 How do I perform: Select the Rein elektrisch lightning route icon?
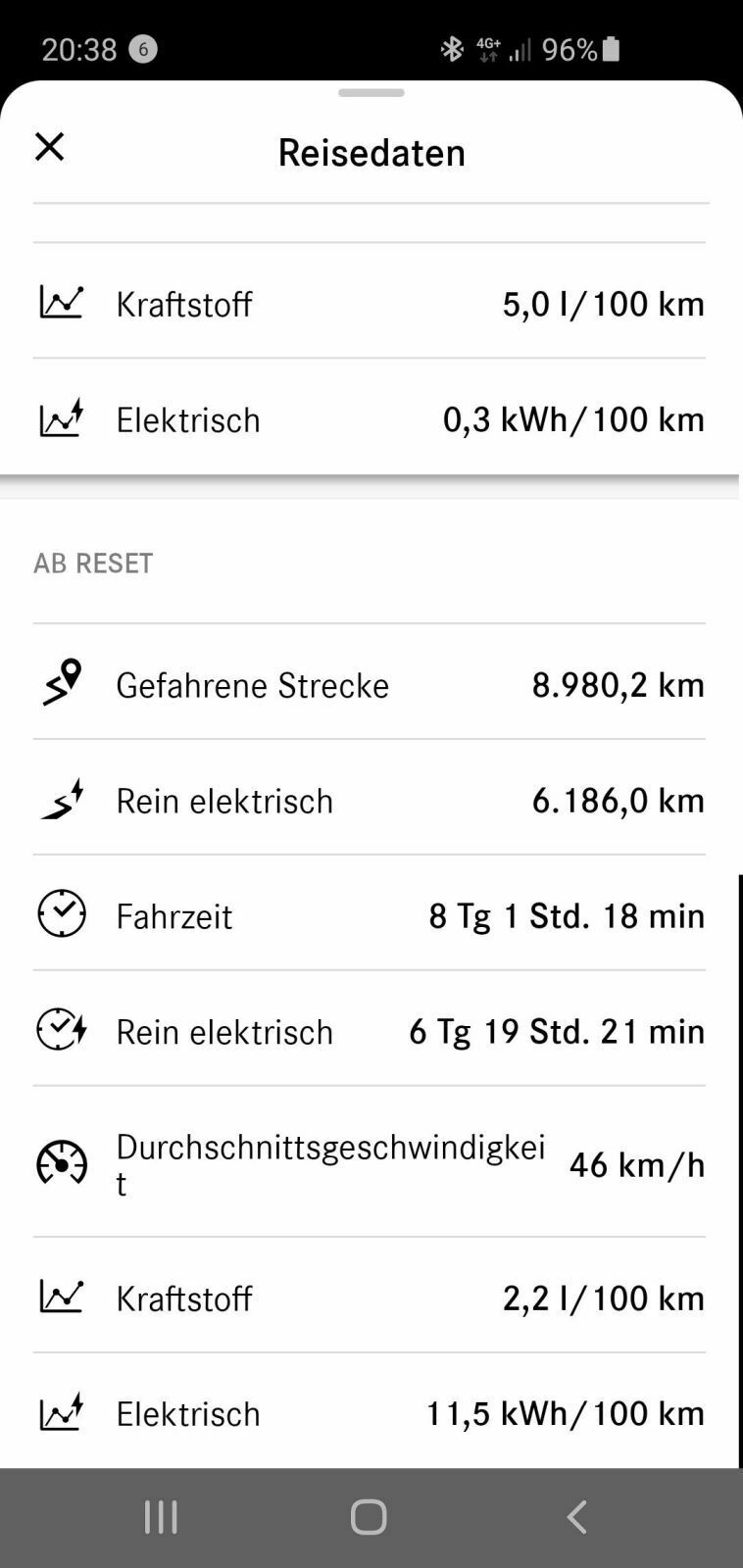coord(62,799)
